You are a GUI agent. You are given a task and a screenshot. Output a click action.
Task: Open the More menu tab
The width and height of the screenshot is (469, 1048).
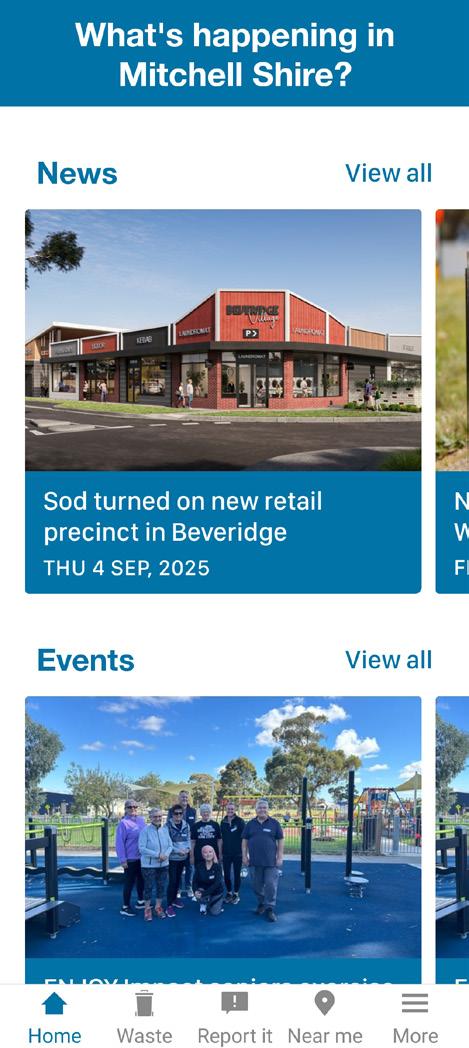415,1017
